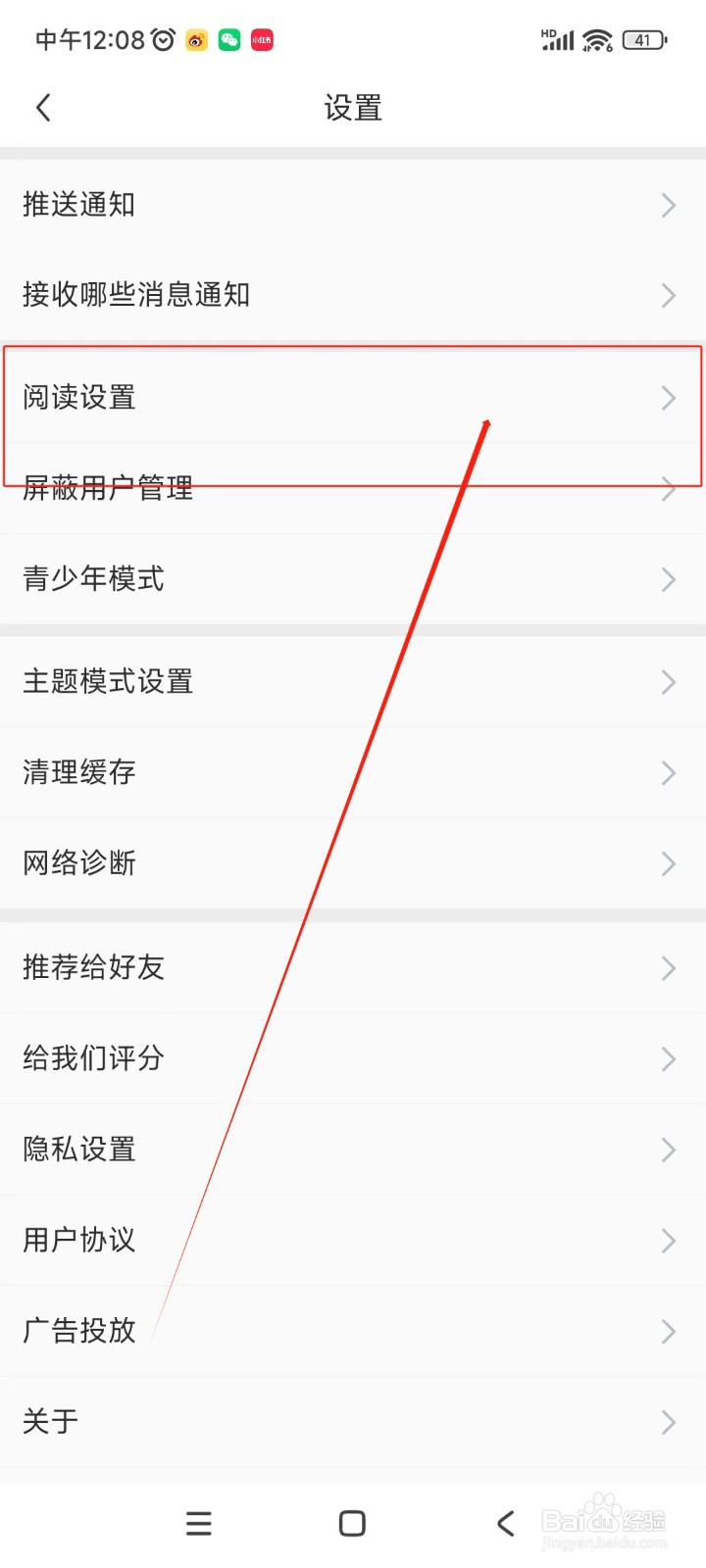Open the WeChat icon in status bar

[228, 40]
